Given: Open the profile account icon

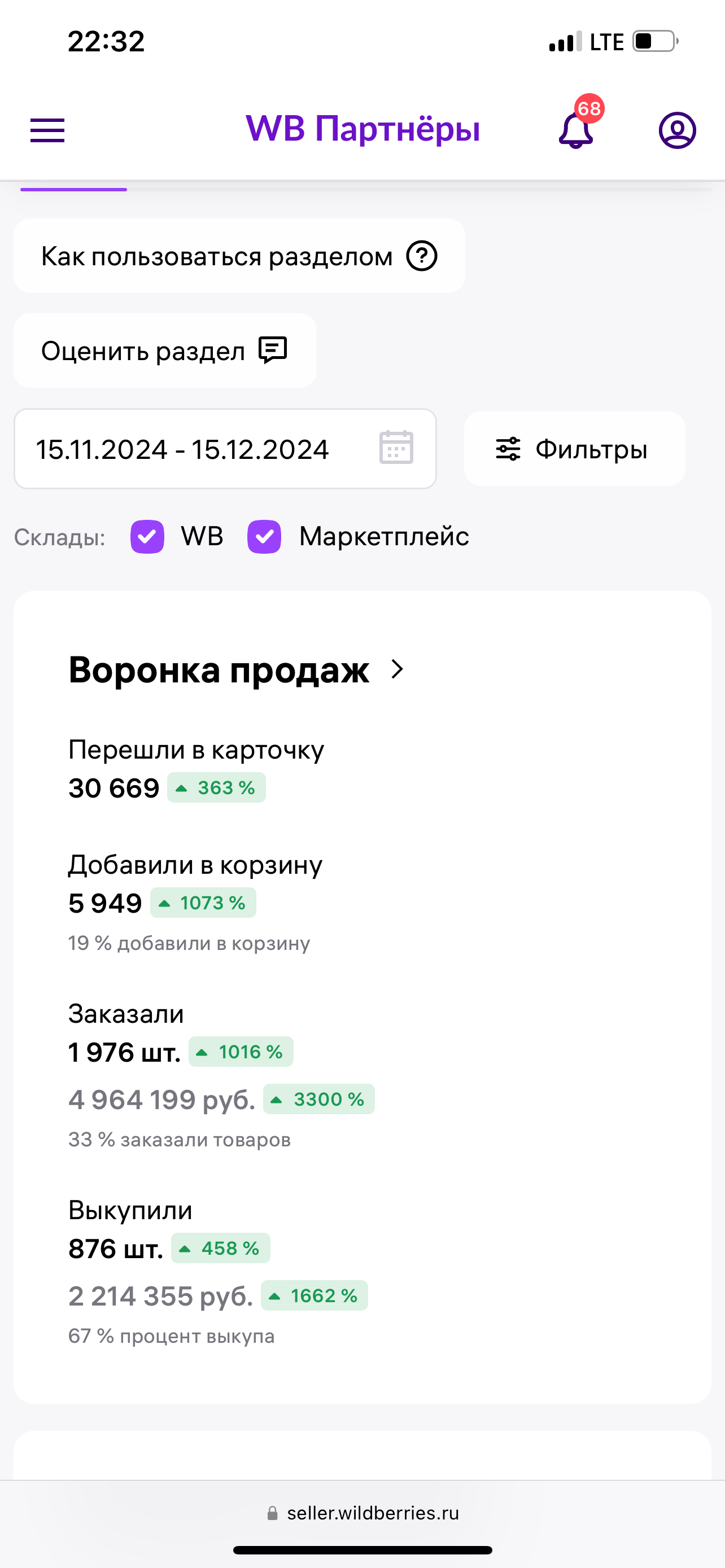Looking at the screenshot, I should point(677,130).
